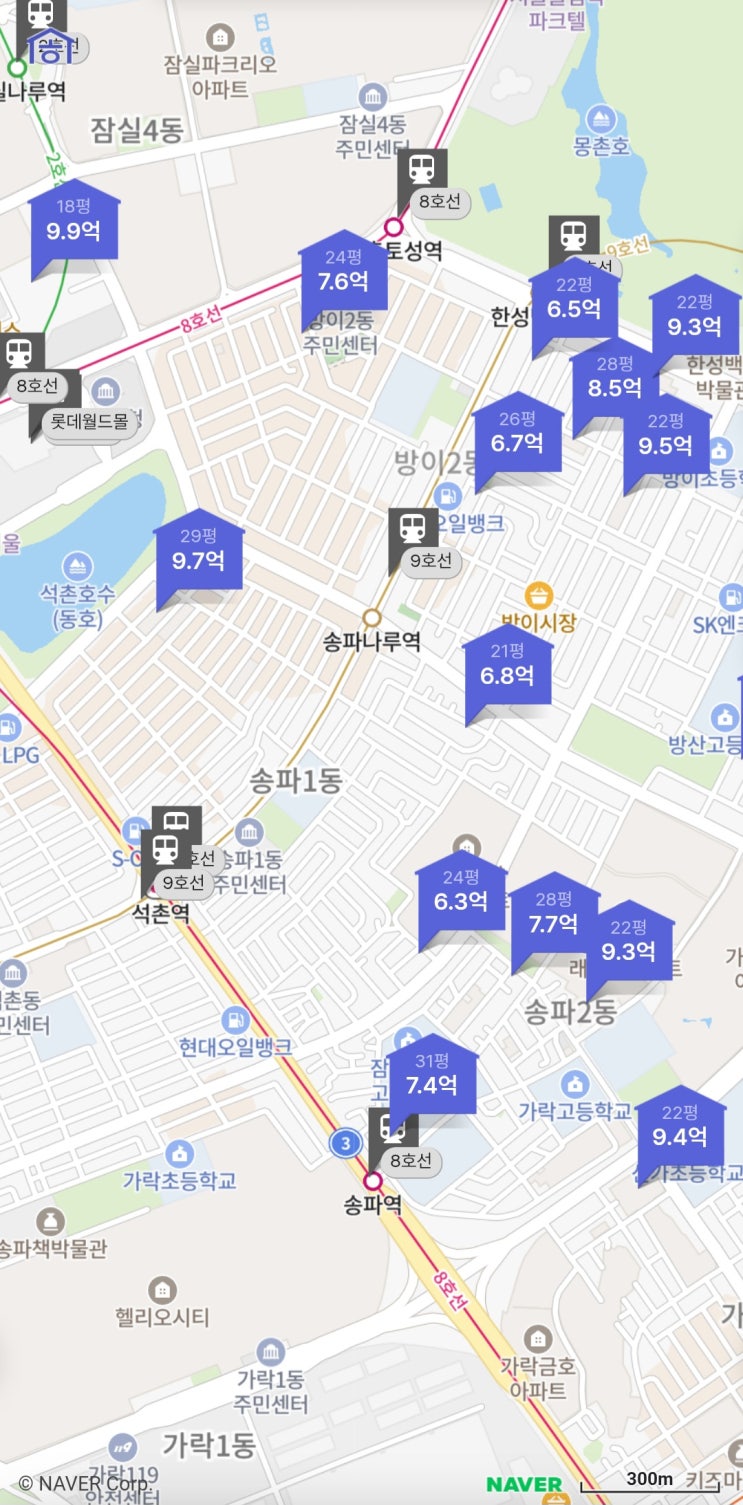
Task: Open the 28평 7.7억 apartment marker
Action: [553, 915]
